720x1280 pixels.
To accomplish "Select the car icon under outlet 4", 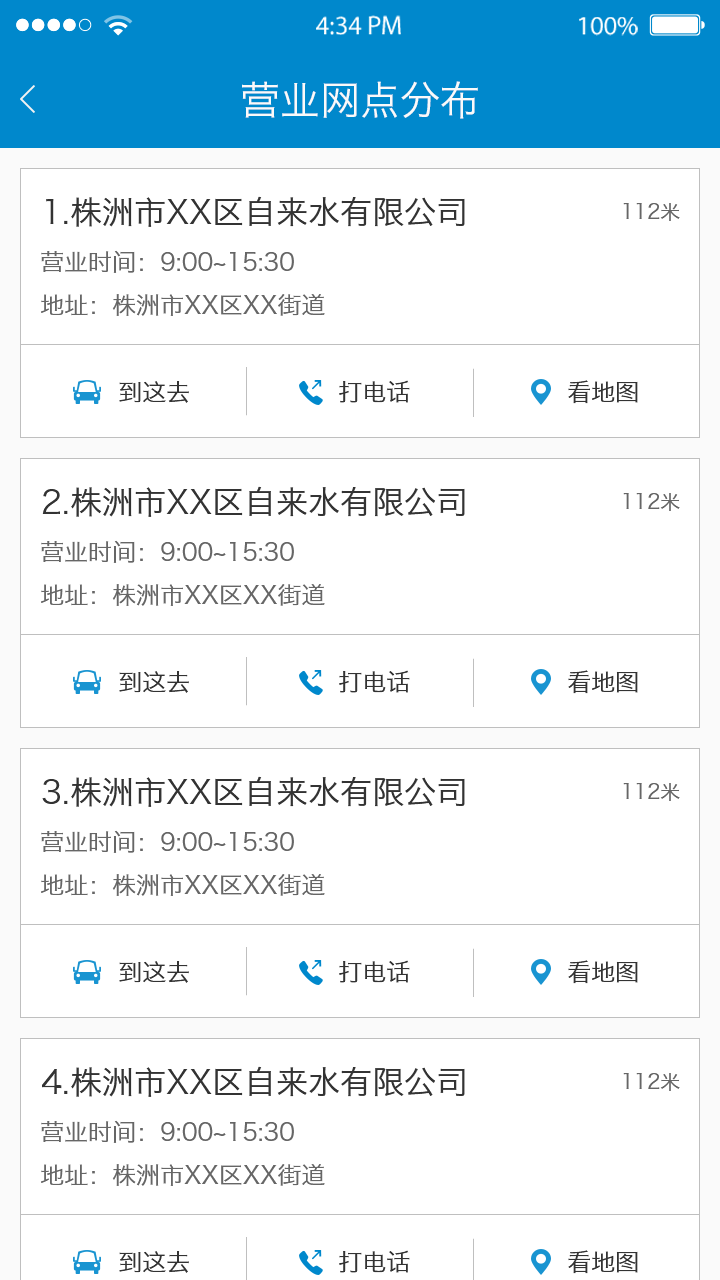I will click(x=88, y=1261).
